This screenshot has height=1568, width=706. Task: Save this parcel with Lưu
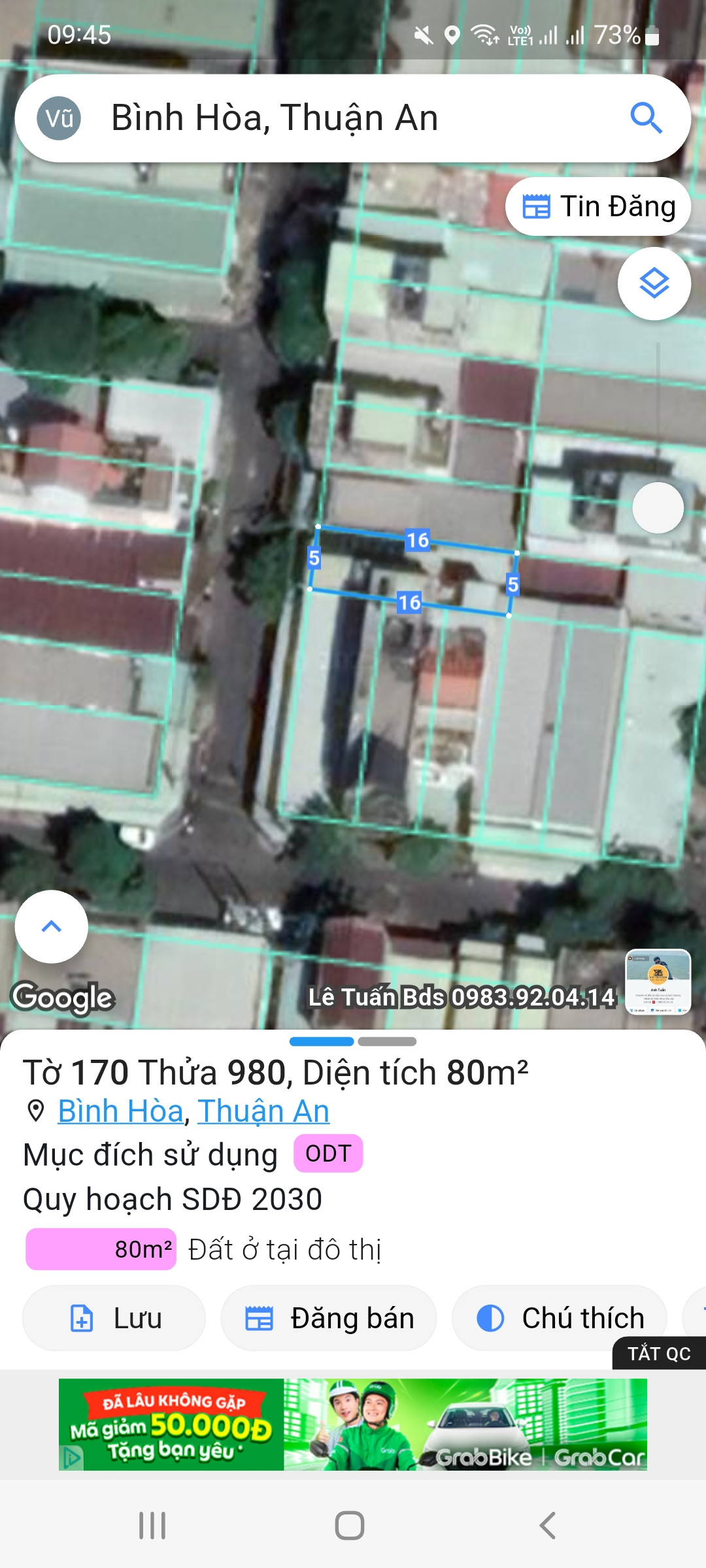[114, 1318]
